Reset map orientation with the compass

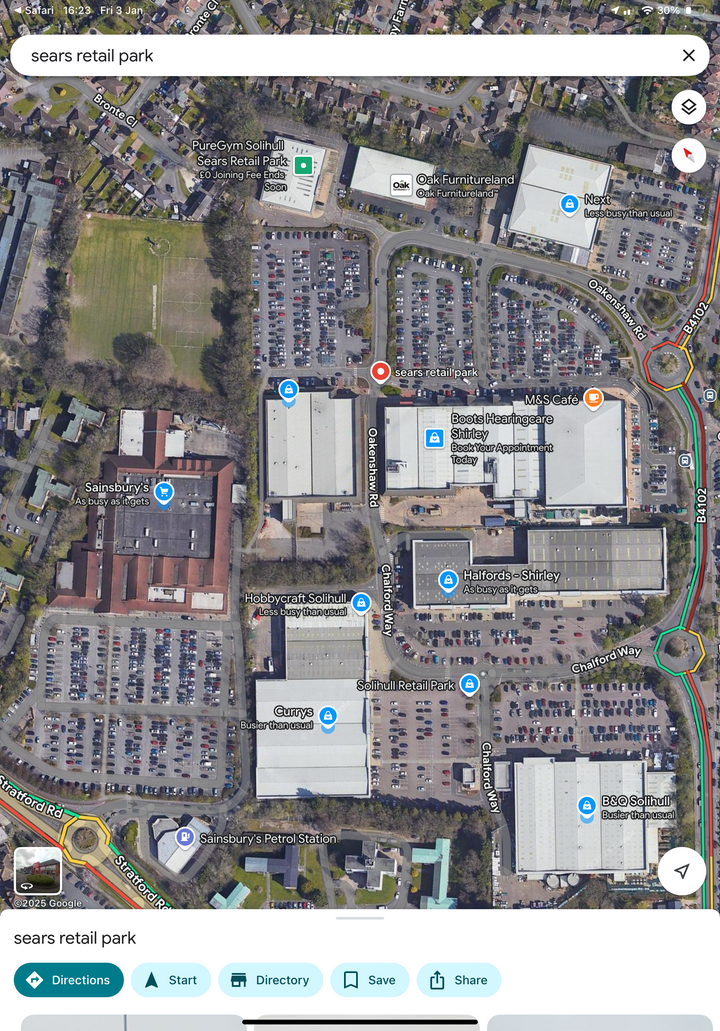pyautogui.click(x=688, y=155)
